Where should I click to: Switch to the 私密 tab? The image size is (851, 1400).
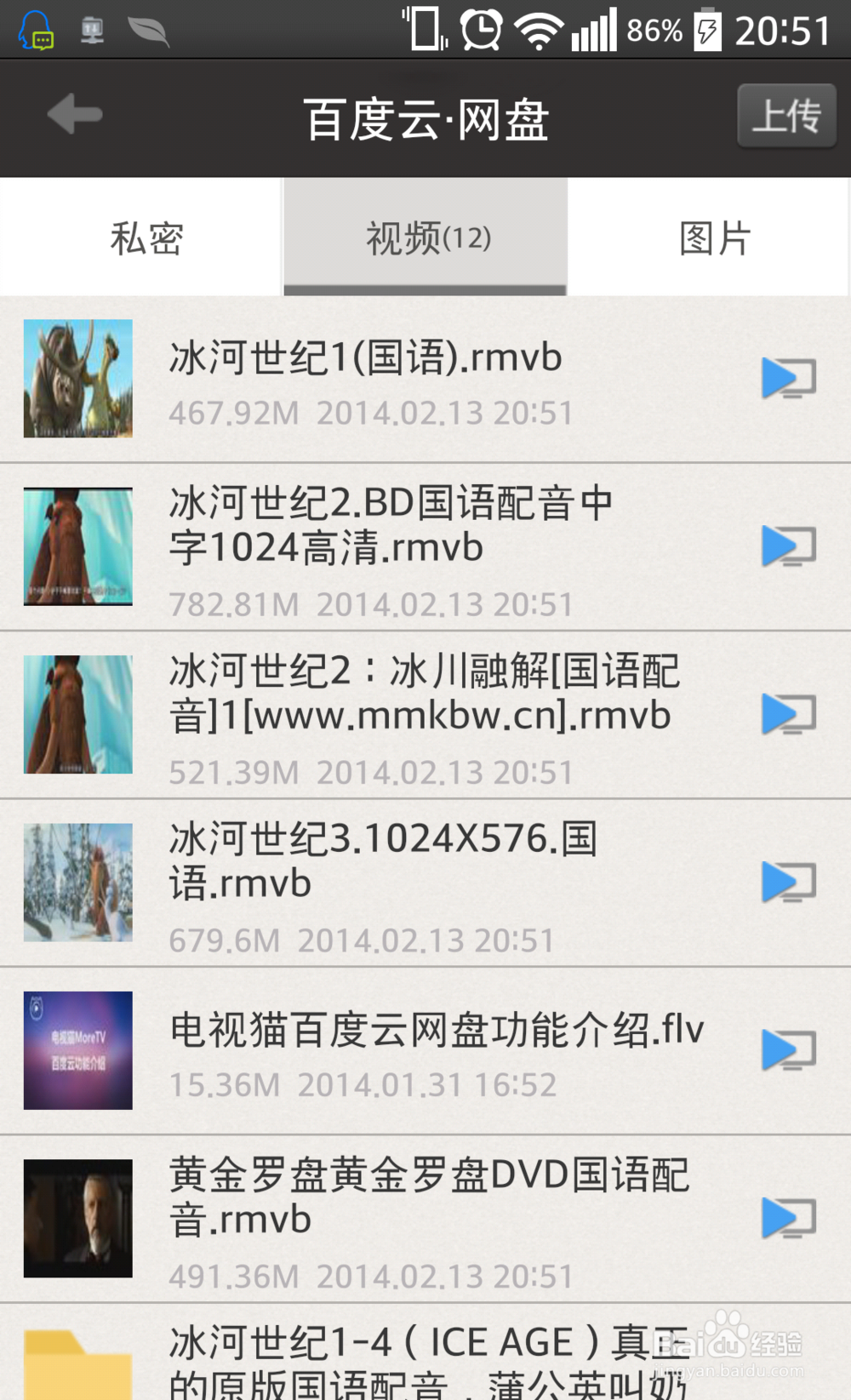pos(146,238)
